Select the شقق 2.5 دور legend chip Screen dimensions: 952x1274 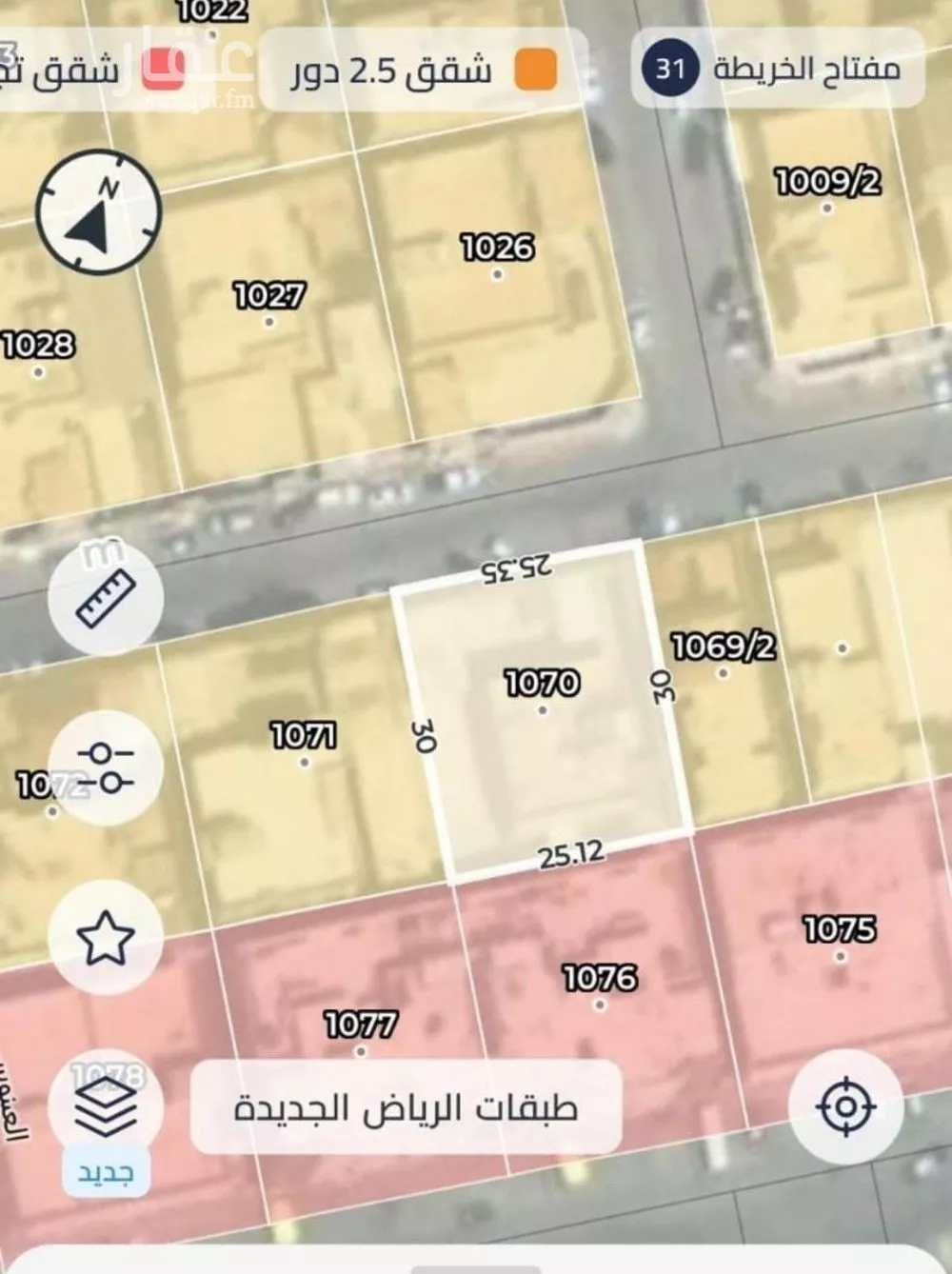click(x=424, y=70)
